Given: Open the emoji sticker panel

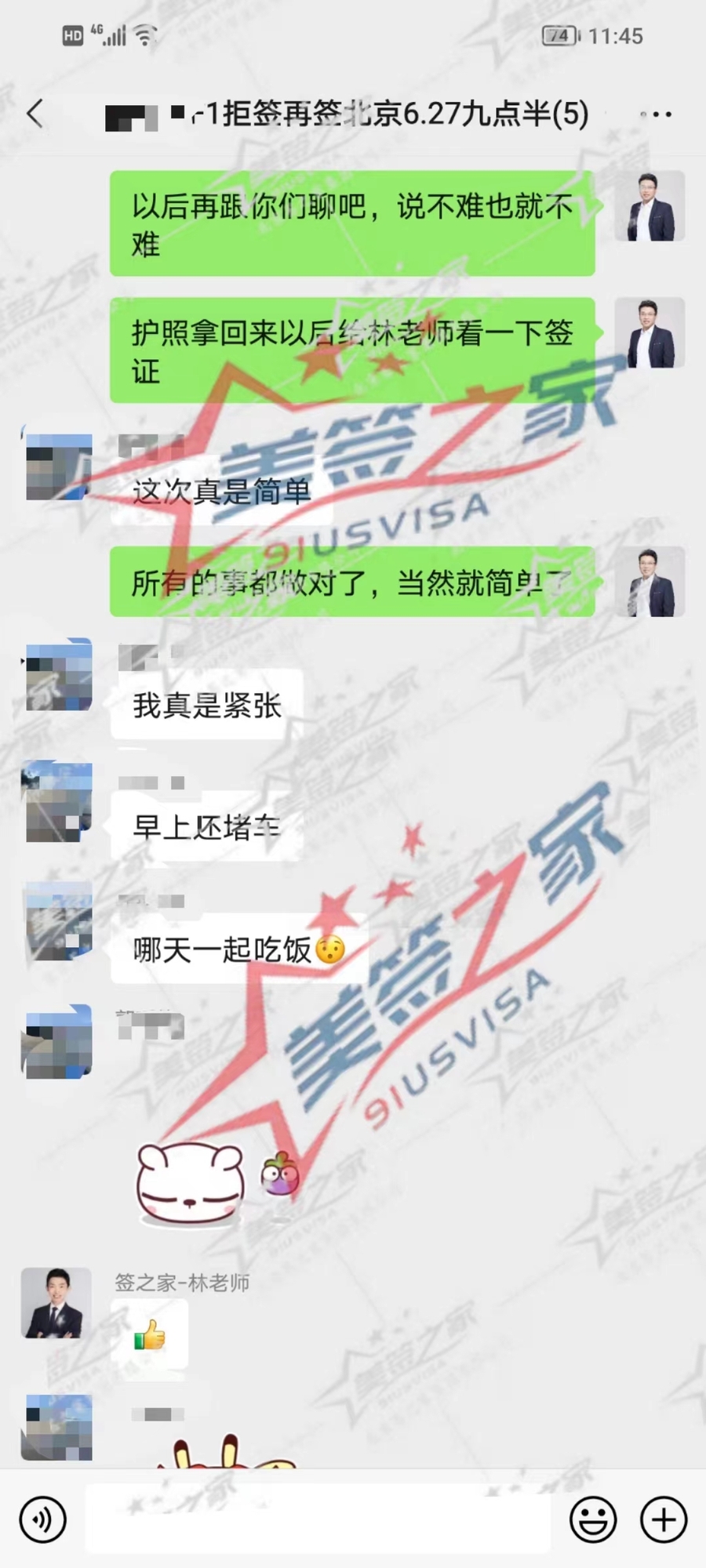Looking at the screenshot, I should point(592,1519).
